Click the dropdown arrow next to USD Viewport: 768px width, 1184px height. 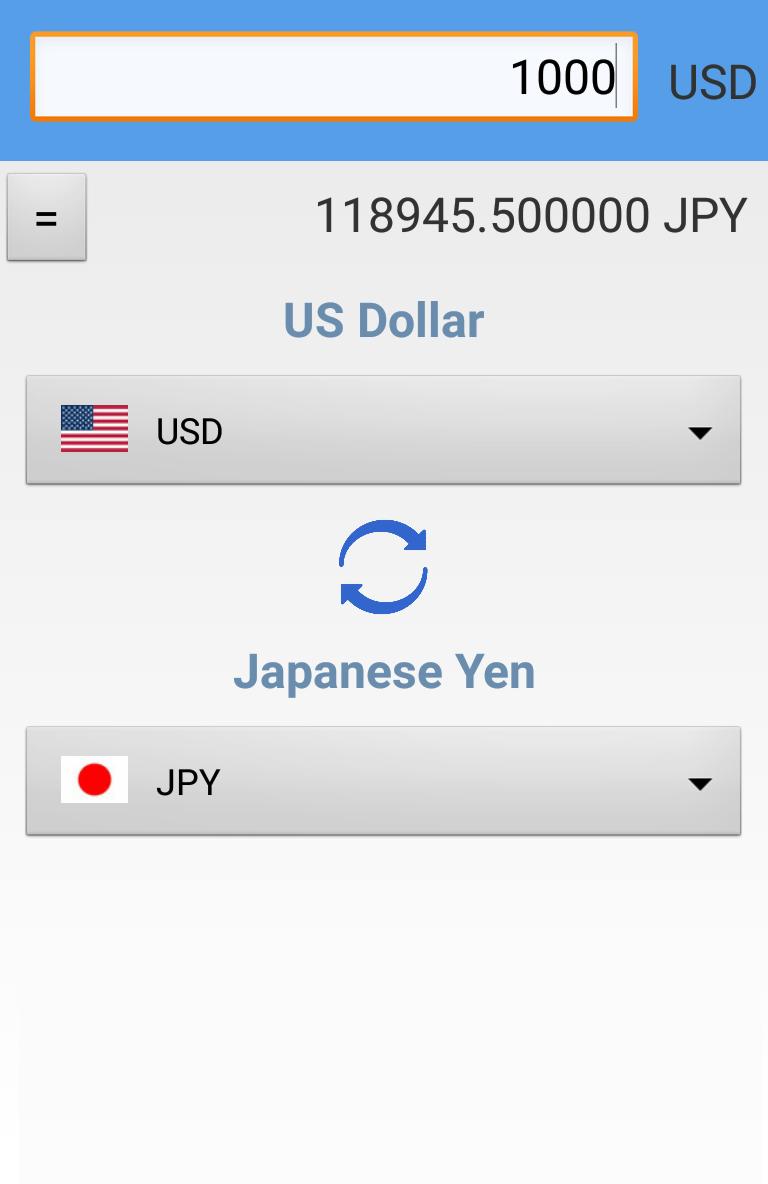click(x=700, y=434)
